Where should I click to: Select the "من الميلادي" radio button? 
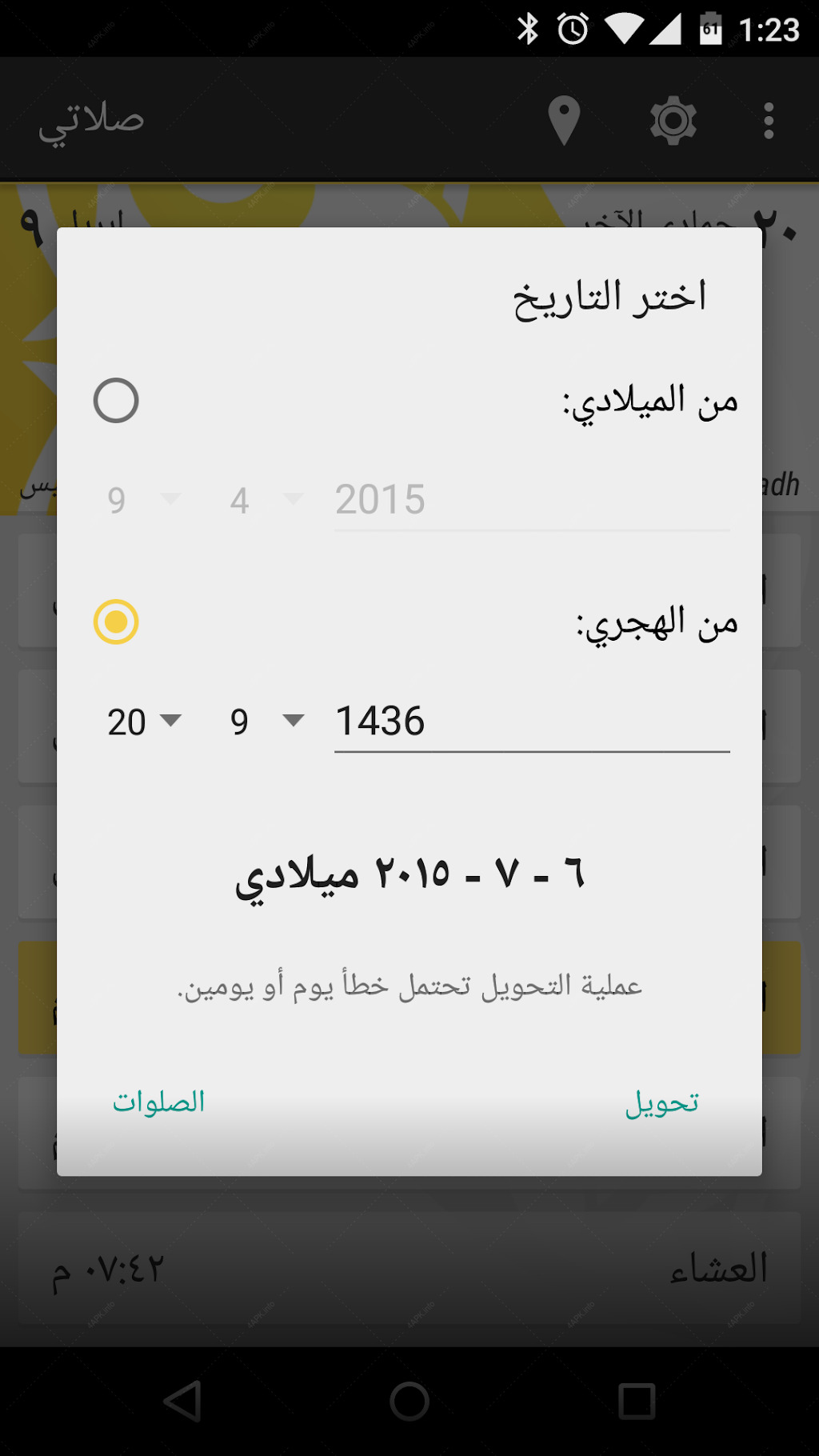tap(116, 400)
